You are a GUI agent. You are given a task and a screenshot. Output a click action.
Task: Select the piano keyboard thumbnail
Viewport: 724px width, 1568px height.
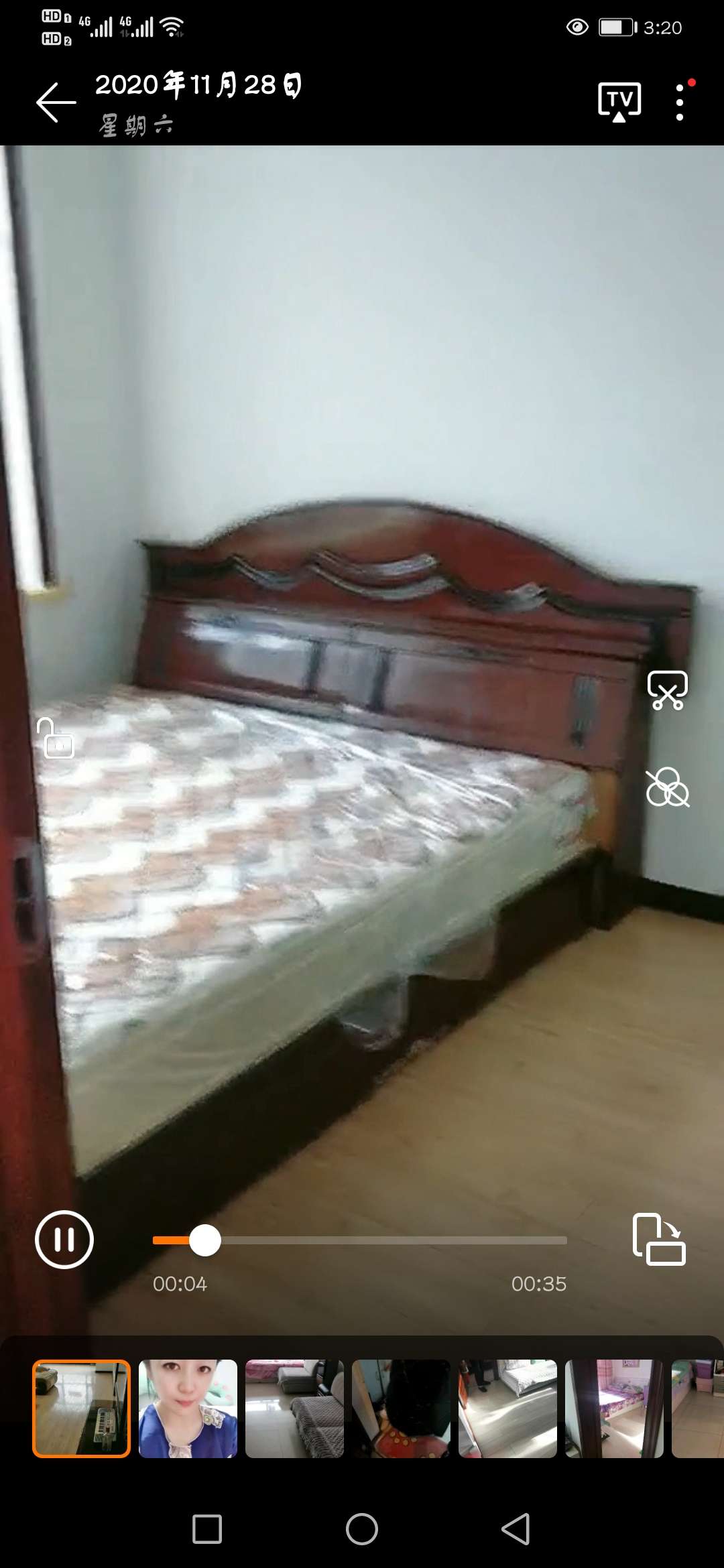click(x=81, y=1409)
